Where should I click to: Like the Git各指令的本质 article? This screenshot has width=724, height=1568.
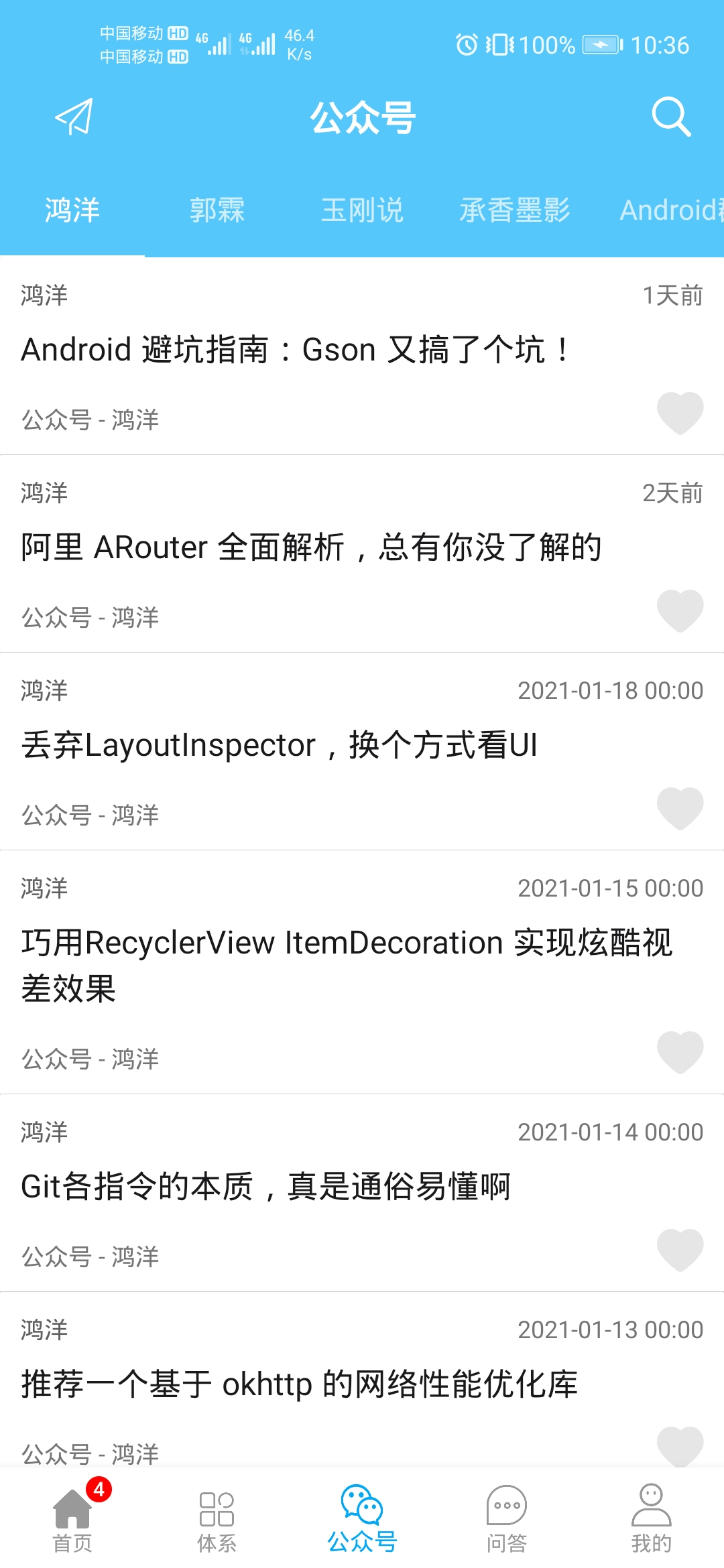click(x=680, y=1250)
